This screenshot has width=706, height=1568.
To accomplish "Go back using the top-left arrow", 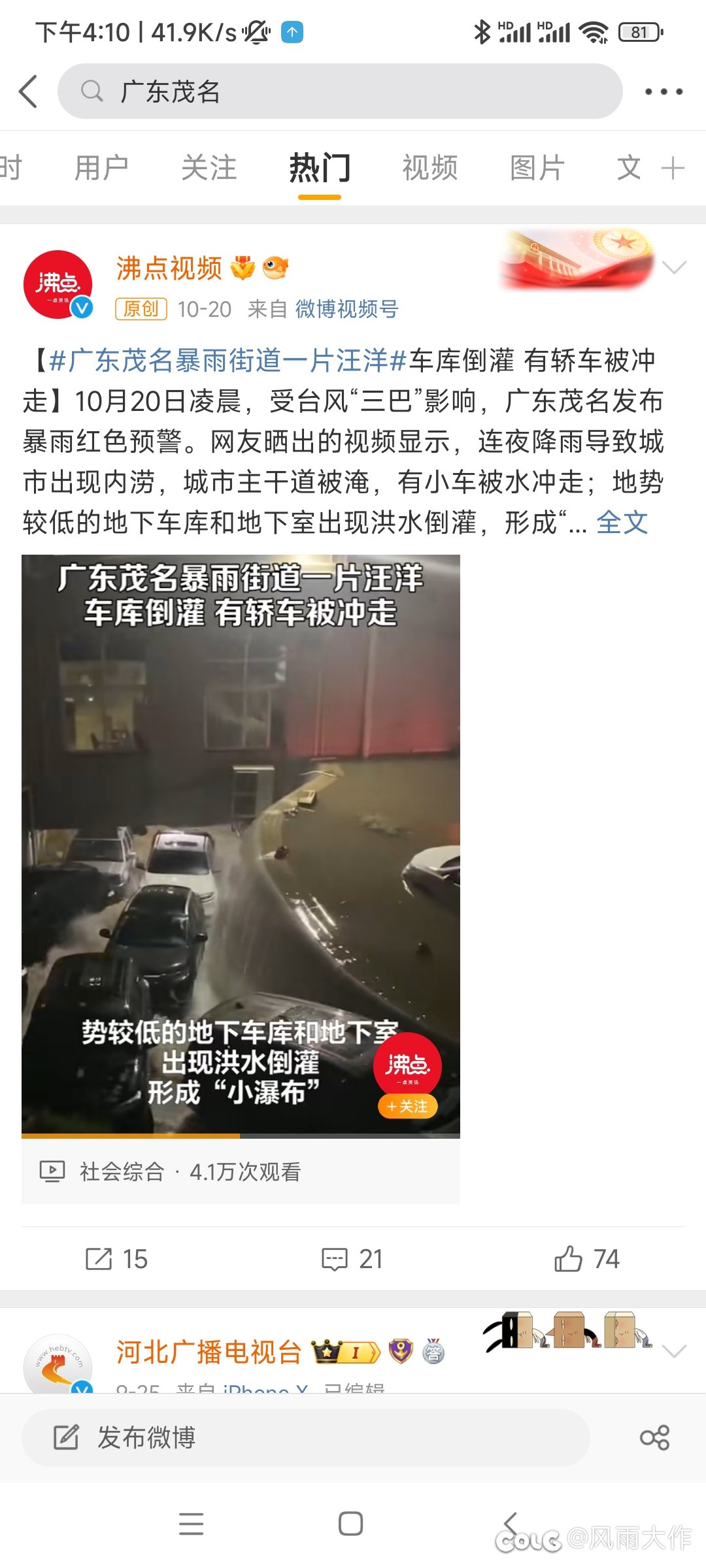I will point(28,91).
